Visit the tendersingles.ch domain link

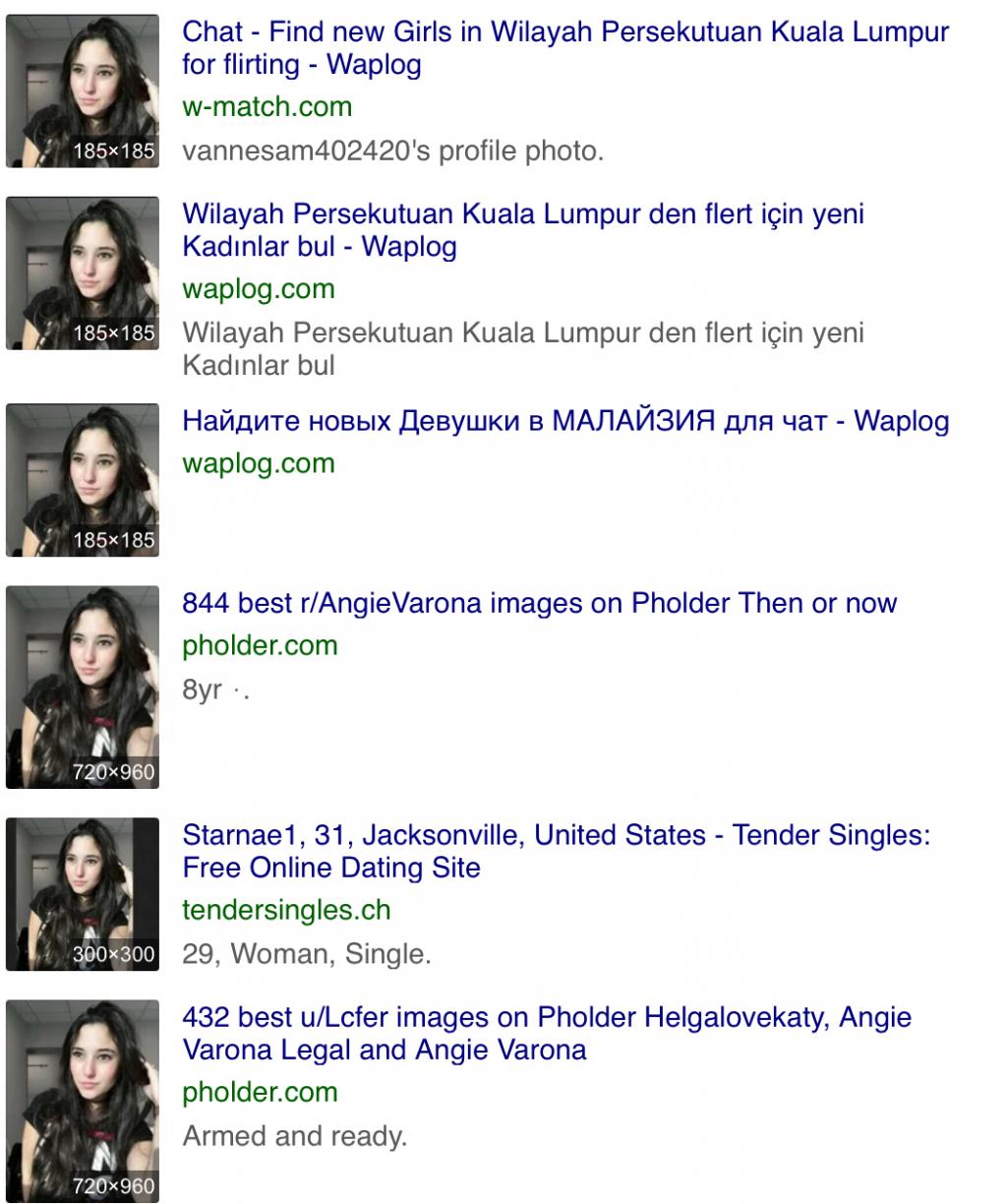coord(286,910)
